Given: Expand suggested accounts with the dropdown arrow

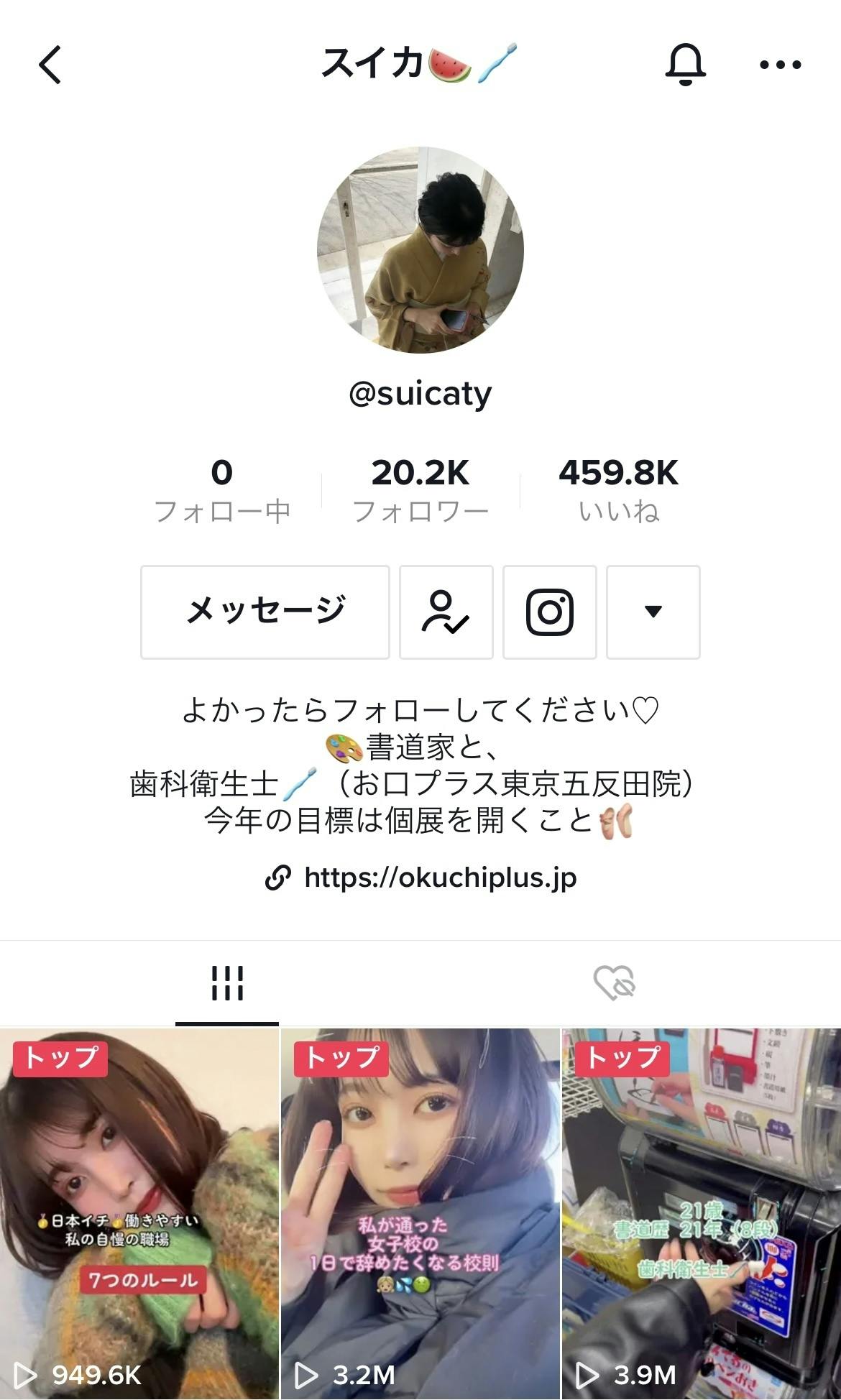Looking at the screenshot, I should 653,612.
